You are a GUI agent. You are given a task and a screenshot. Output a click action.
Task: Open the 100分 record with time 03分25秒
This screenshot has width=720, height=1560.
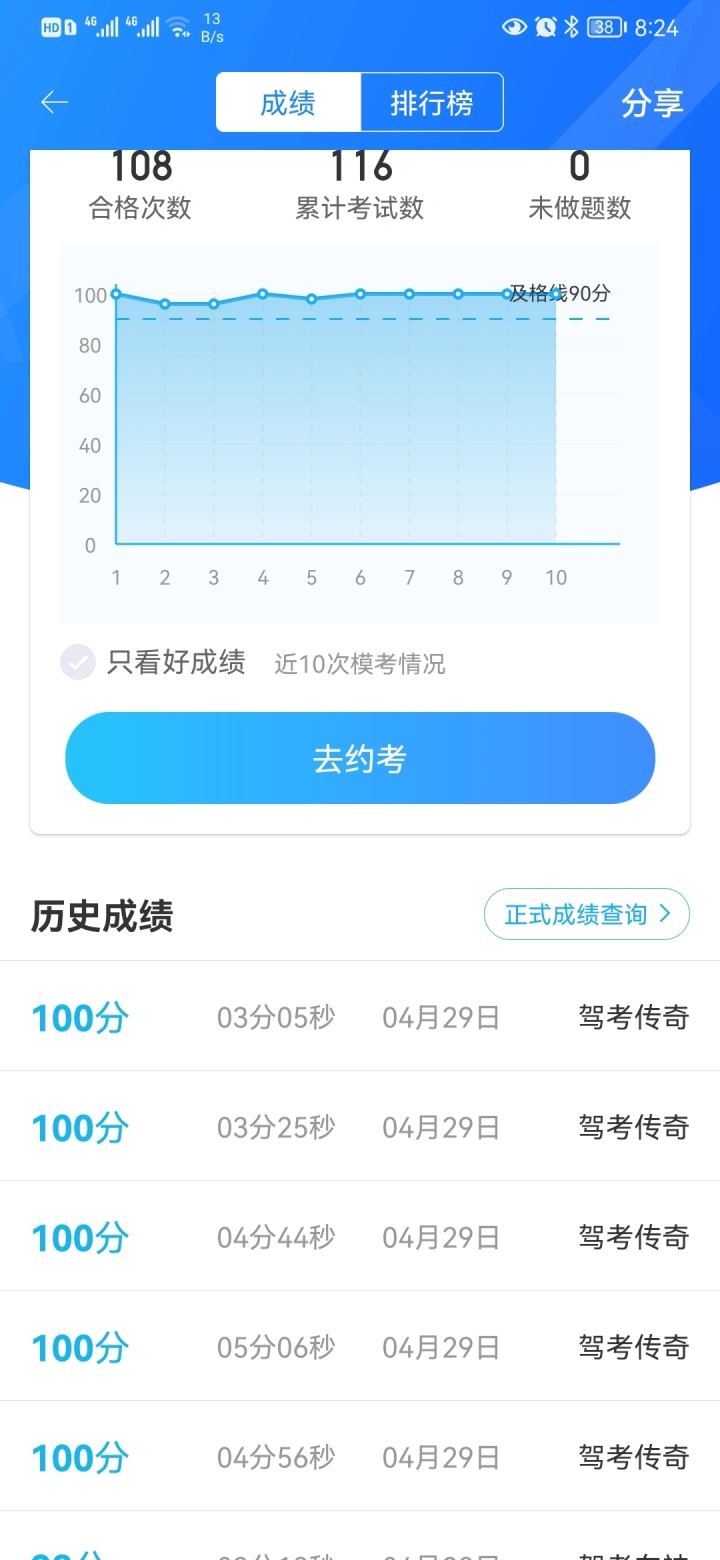click(x=360, y=1127)
